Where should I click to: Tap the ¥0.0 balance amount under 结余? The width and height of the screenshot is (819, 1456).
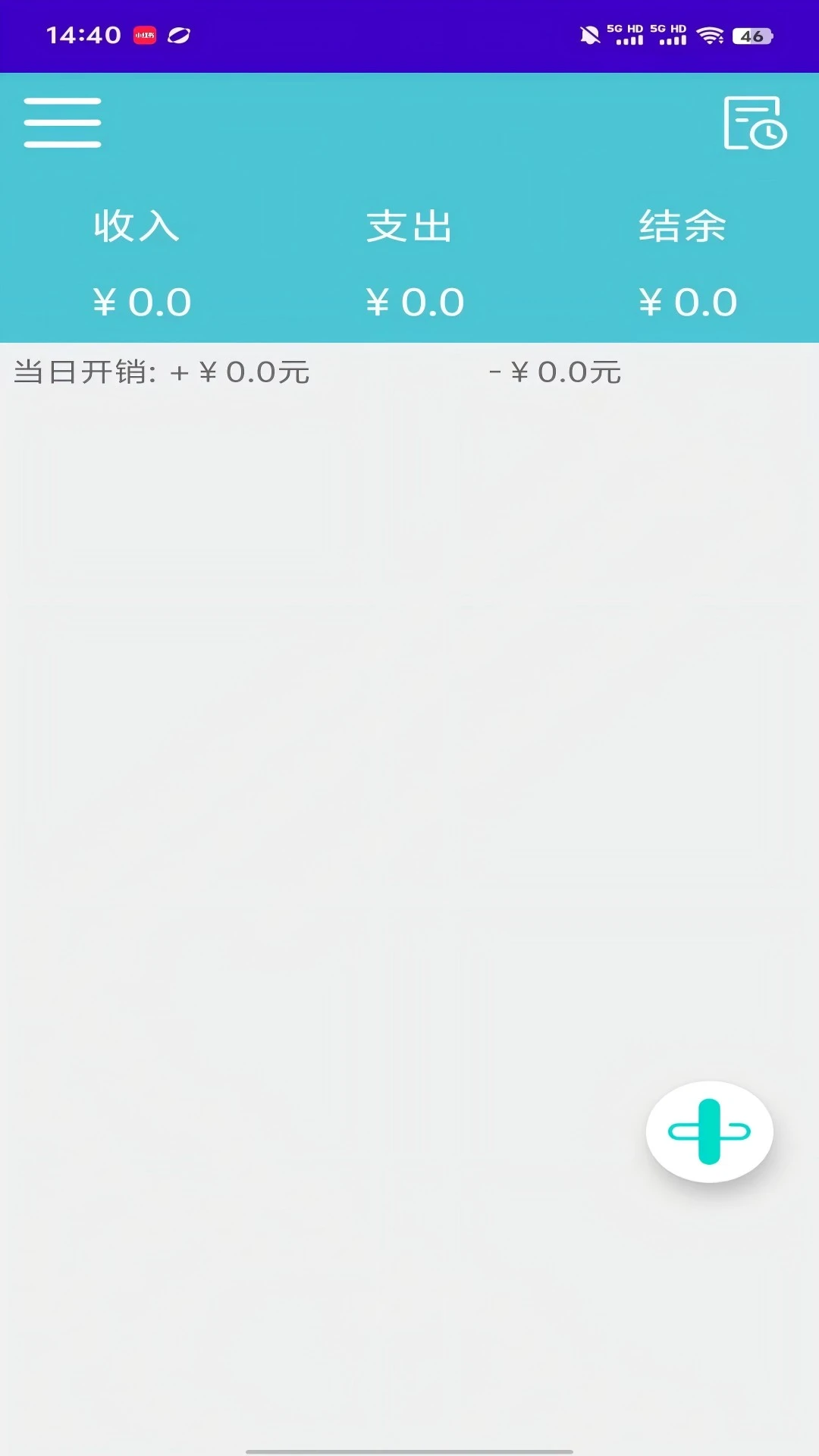[687, 300]
